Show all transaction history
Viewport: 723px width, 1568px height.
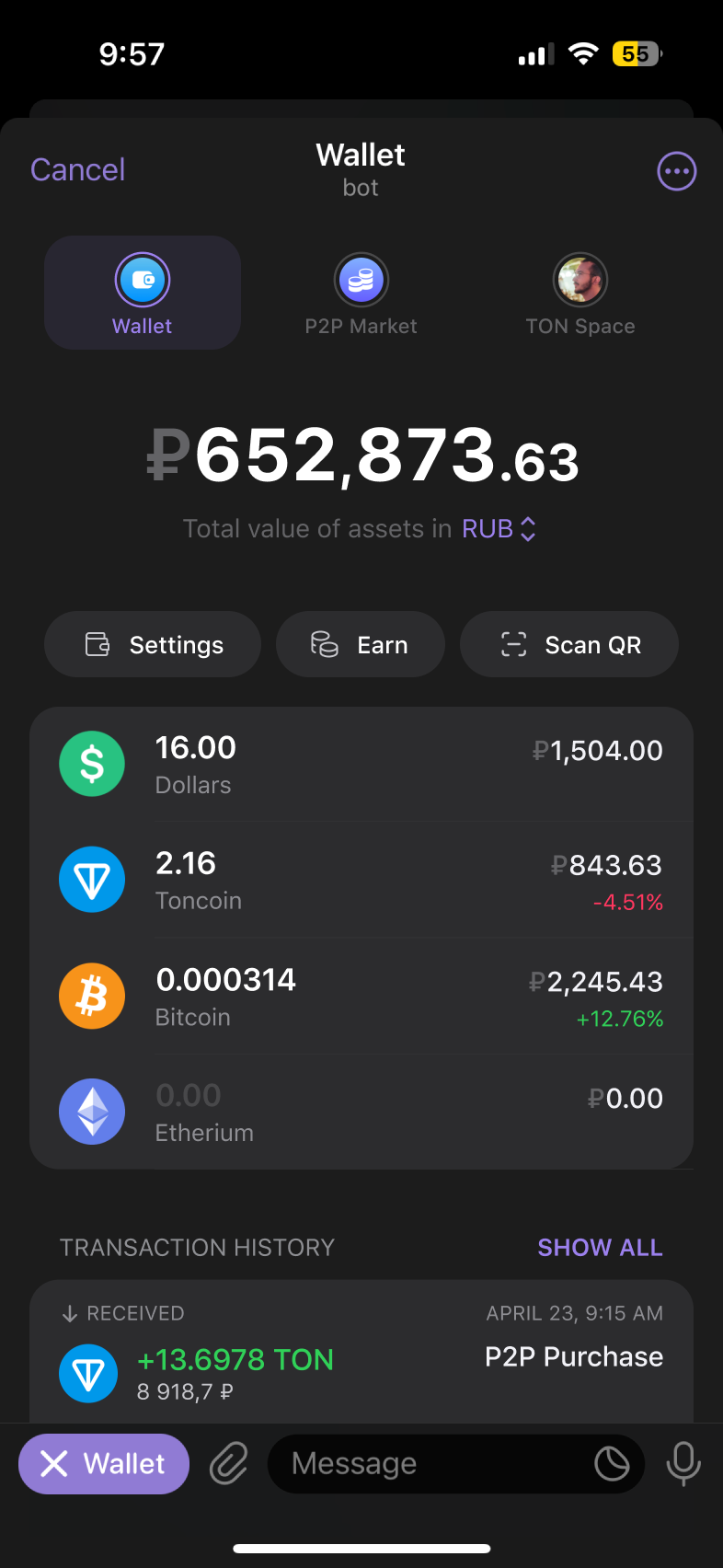pyautogui.click(x=600, y=1248)
